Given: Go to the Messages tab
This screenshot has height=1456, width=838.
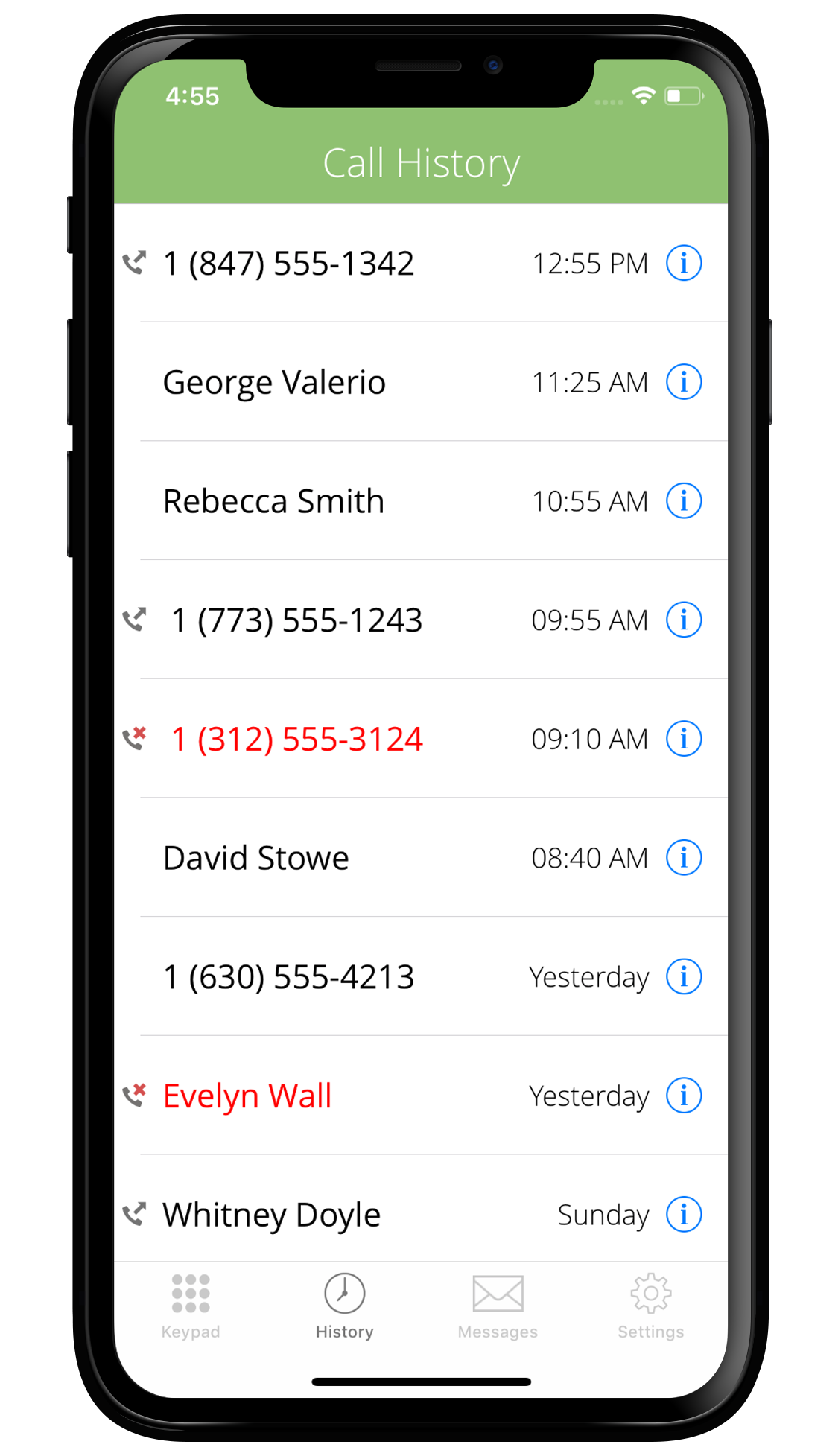Looking at the screenshot, I should 498,1306.
